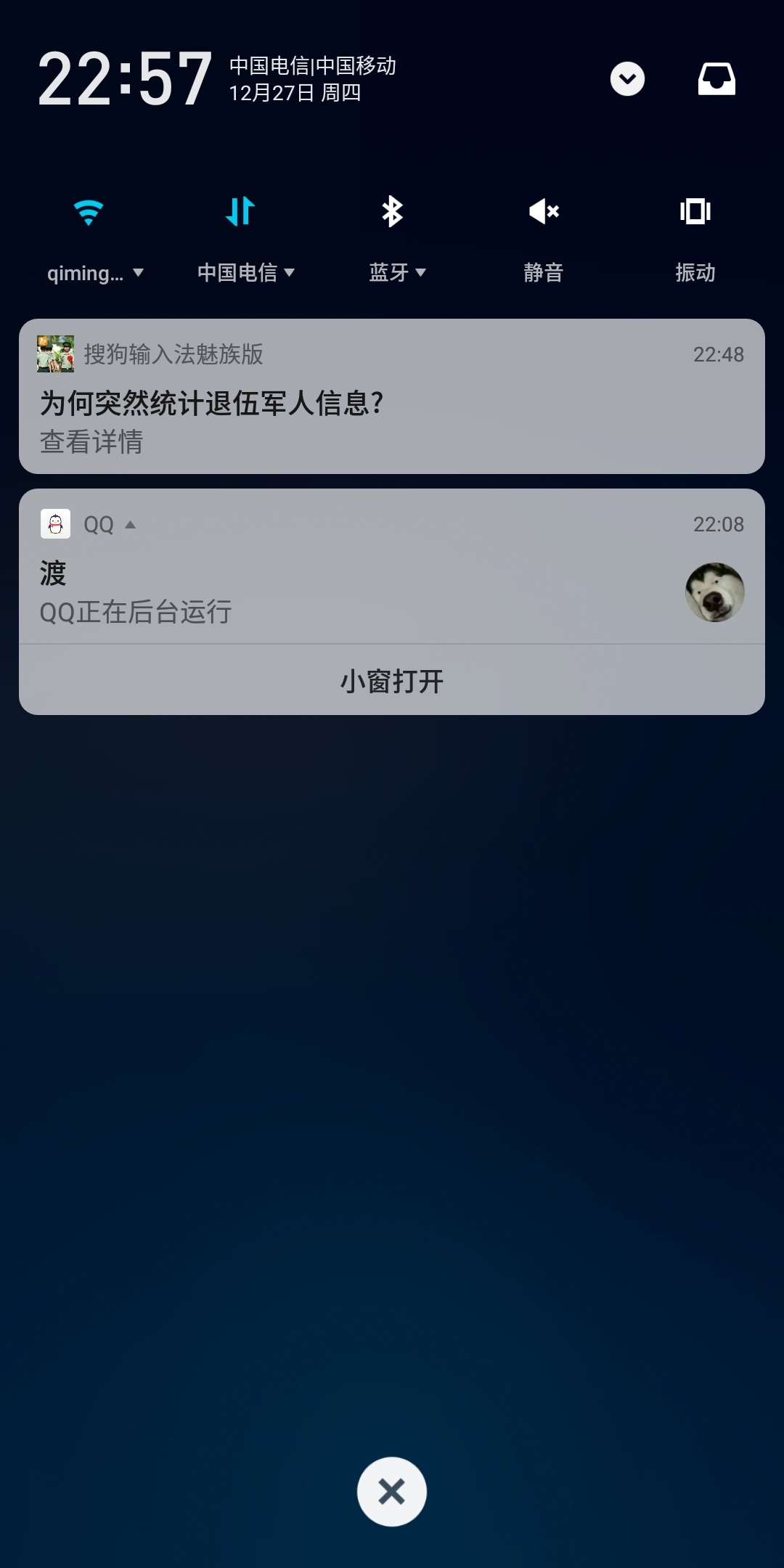Tap the QQ penguin icon on notification
Viewport: 784px width, 1568px height.
click(56, 524)
